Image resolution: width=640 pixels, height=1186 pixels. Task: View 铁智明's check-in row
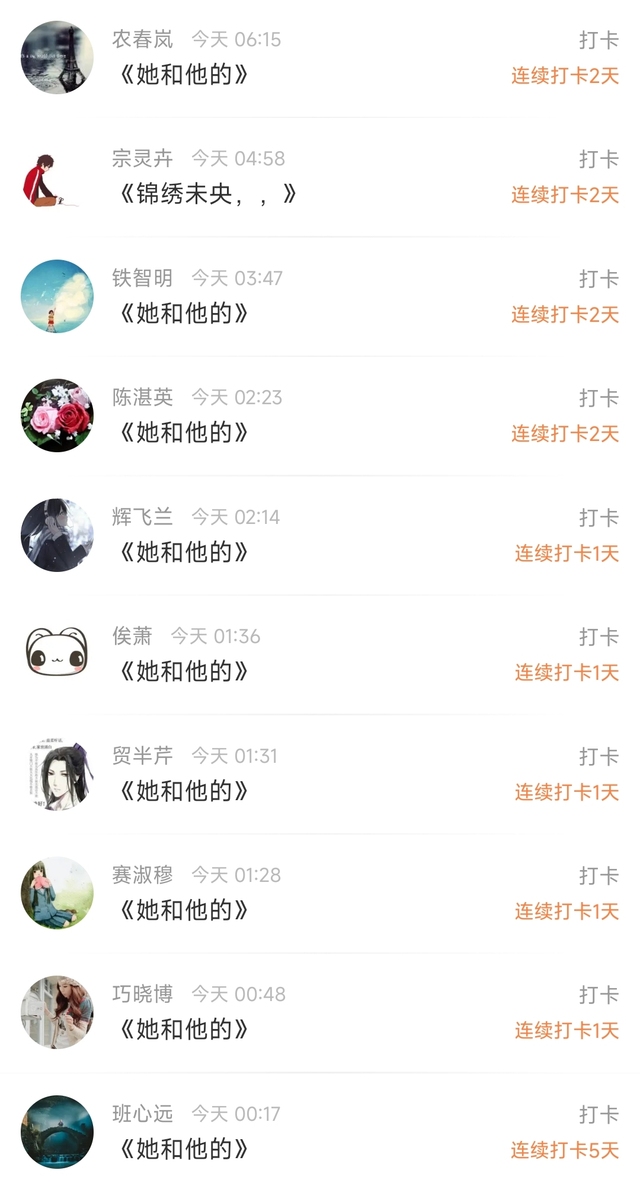point(320,296)
